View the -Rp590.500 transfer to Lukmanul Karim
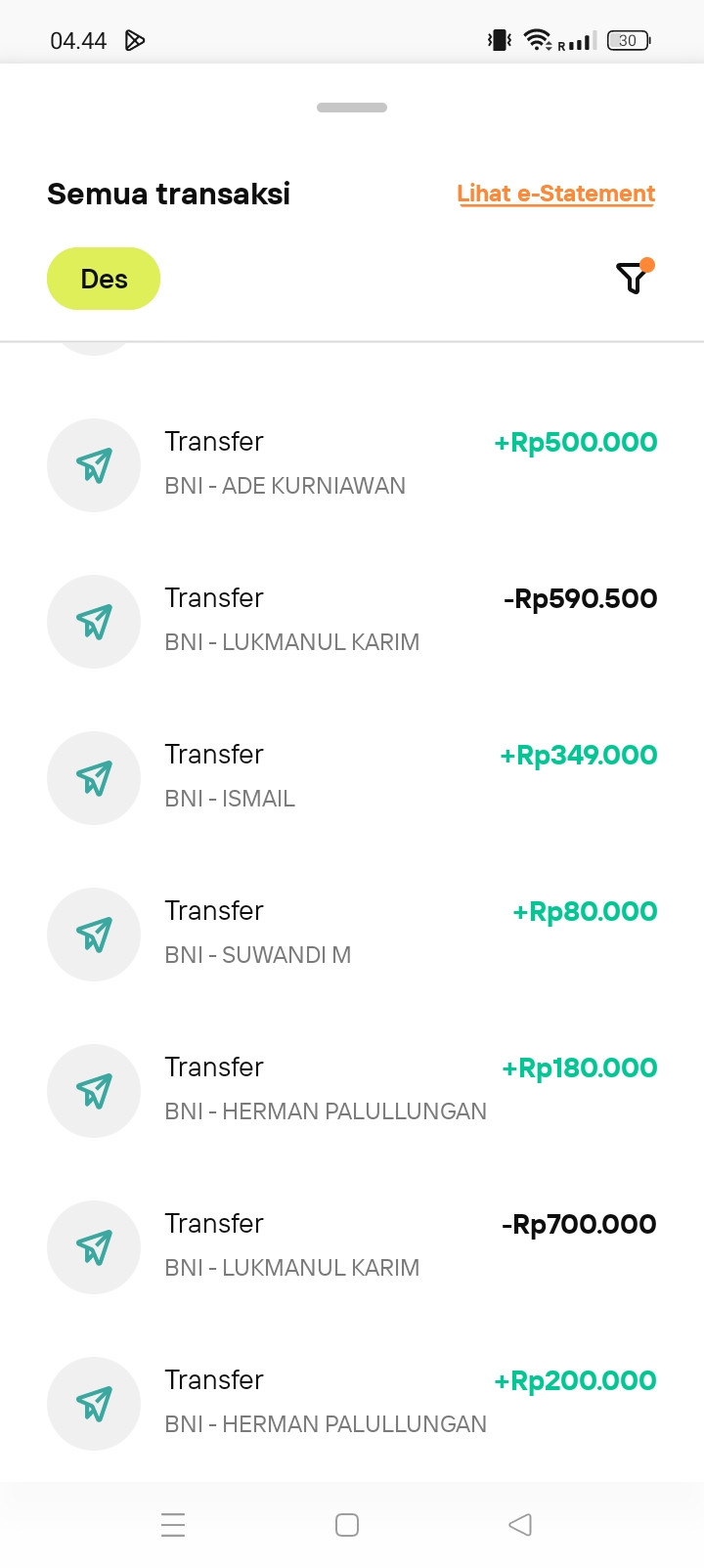The height and width of the screenshot is (1568, 704). pyautogui.click(x=352, y=621)
